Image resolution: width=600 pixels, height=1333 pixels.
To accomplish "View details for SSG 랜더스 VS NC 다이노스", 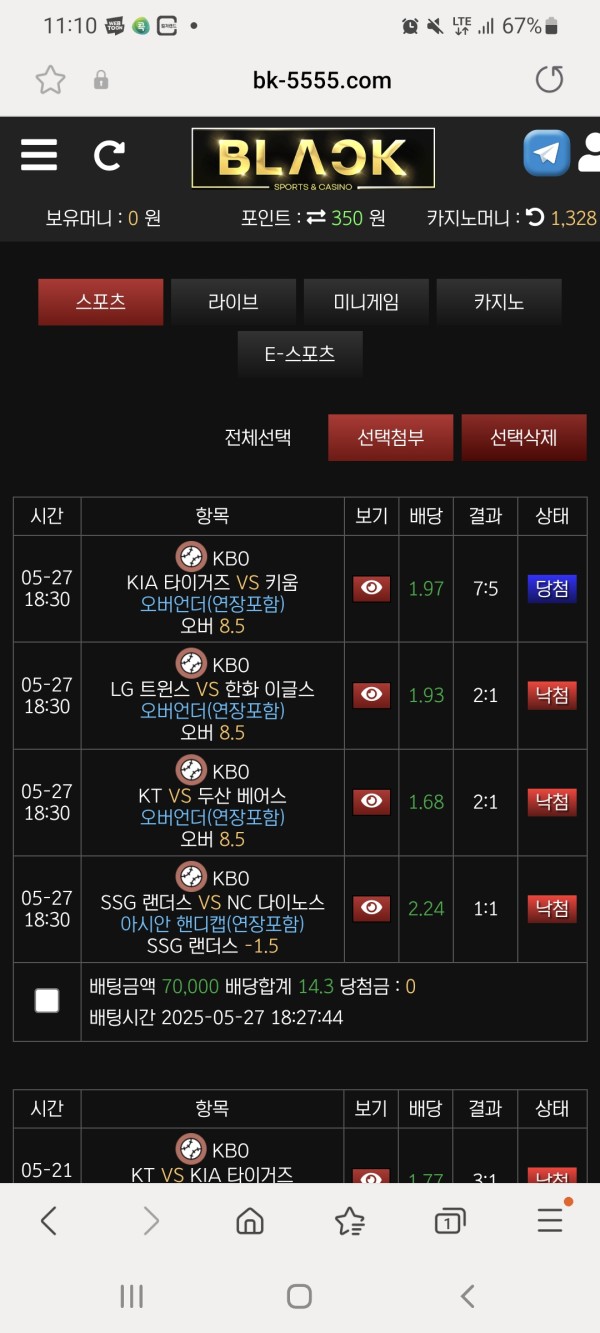I will (371, 908).
